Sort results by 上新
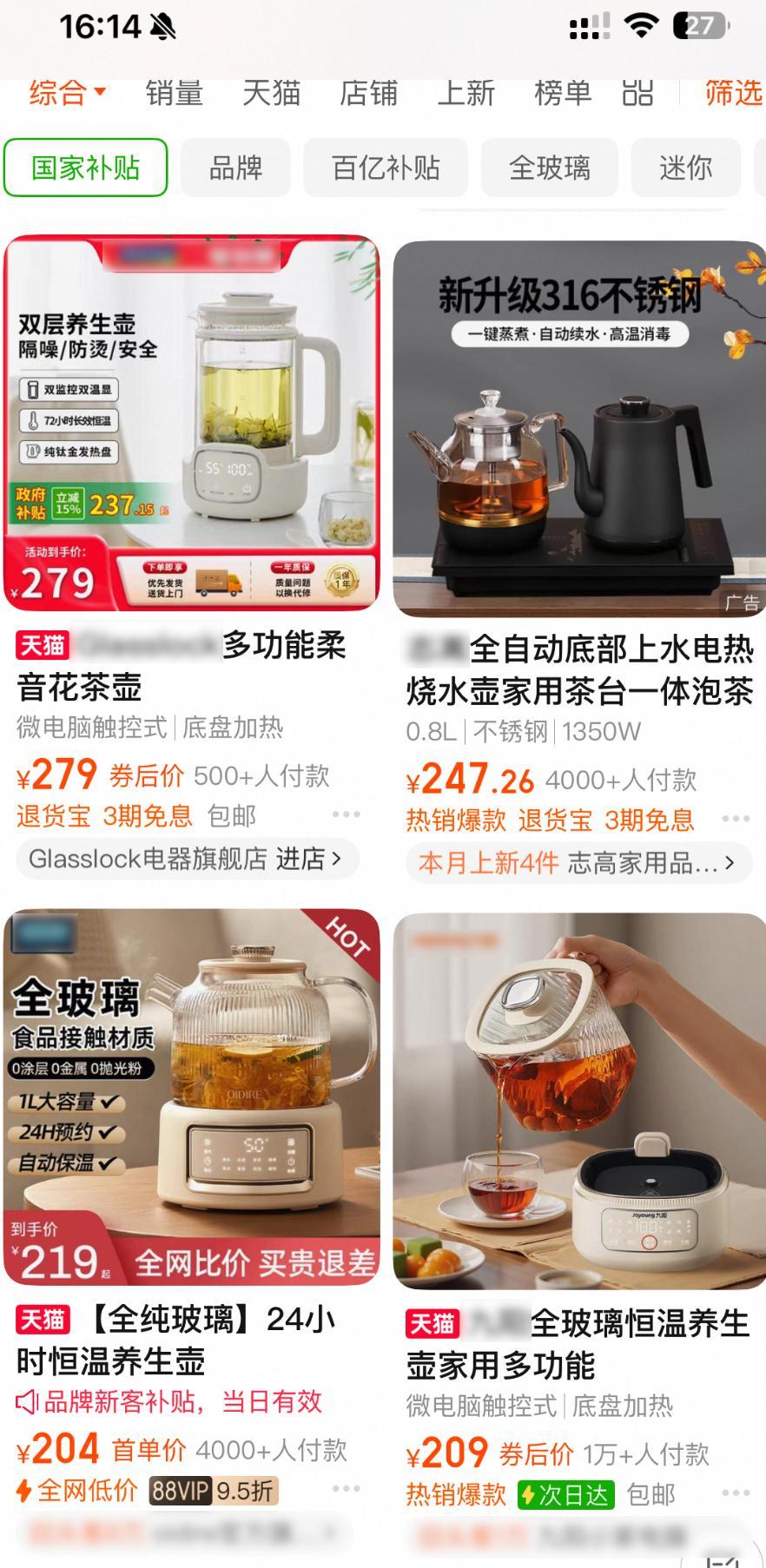 466,93
